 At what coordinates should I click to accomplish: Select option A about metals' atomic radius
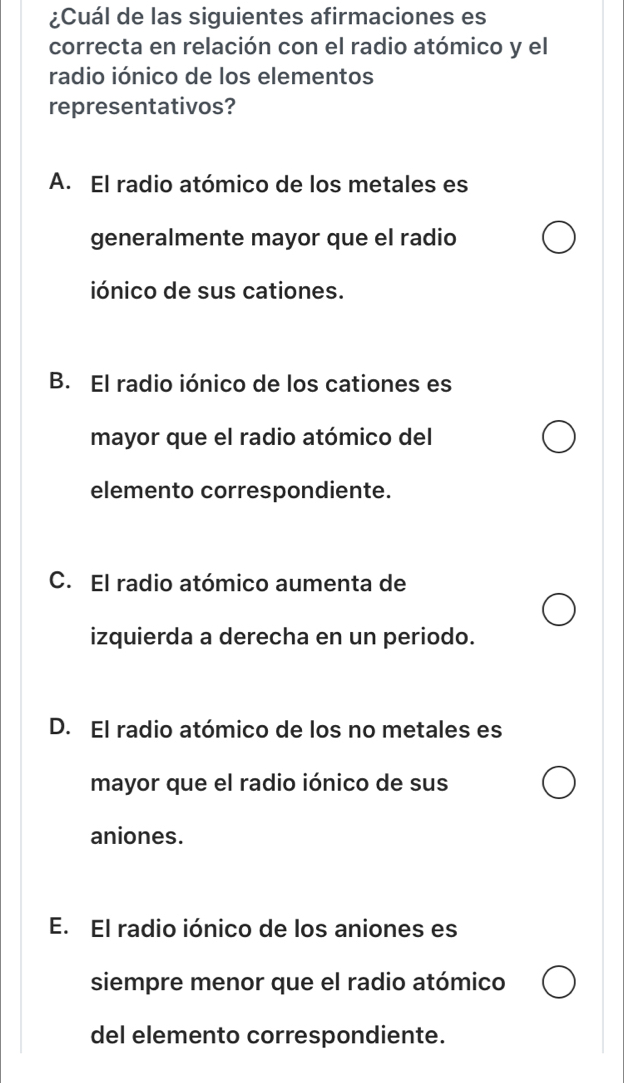click(x=559, y=240)
